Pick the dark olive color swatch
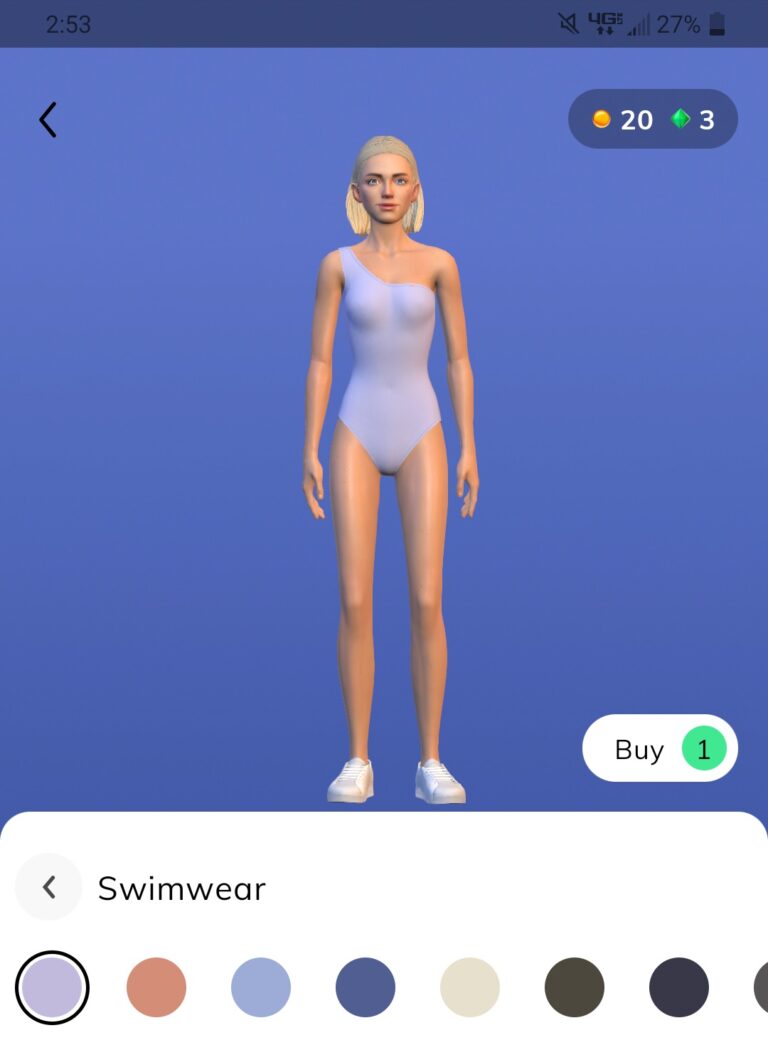 click(x=574, y=988)
